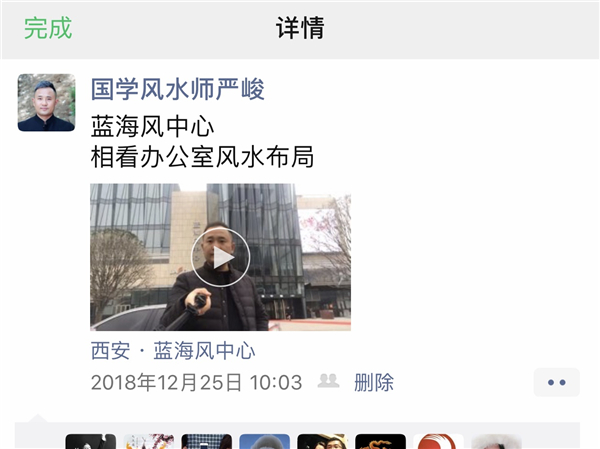Open the location 西安 · 蓝海风中心
Viewport: 600px width, 449px height.
pos(173,351)
